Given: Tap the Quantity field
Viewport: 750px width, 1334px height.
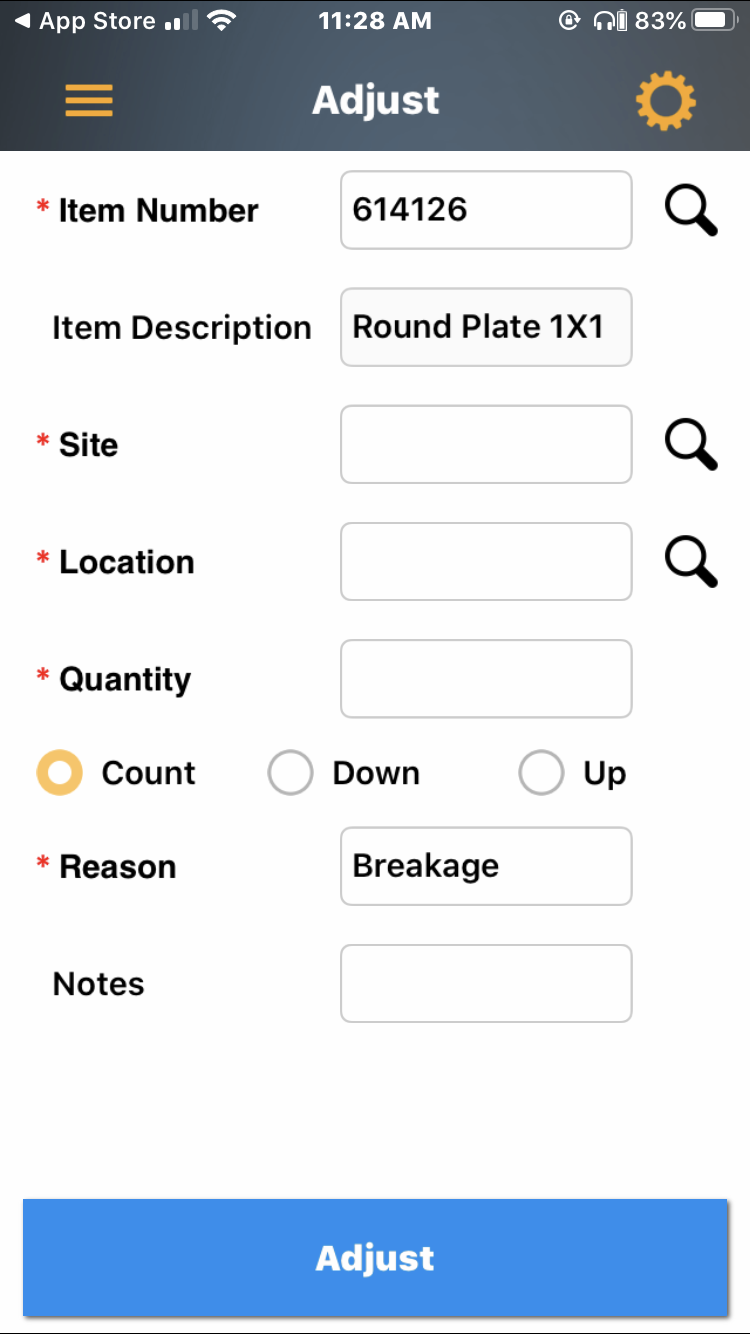Looking at the screenshot, I should (x=486, y=678).
